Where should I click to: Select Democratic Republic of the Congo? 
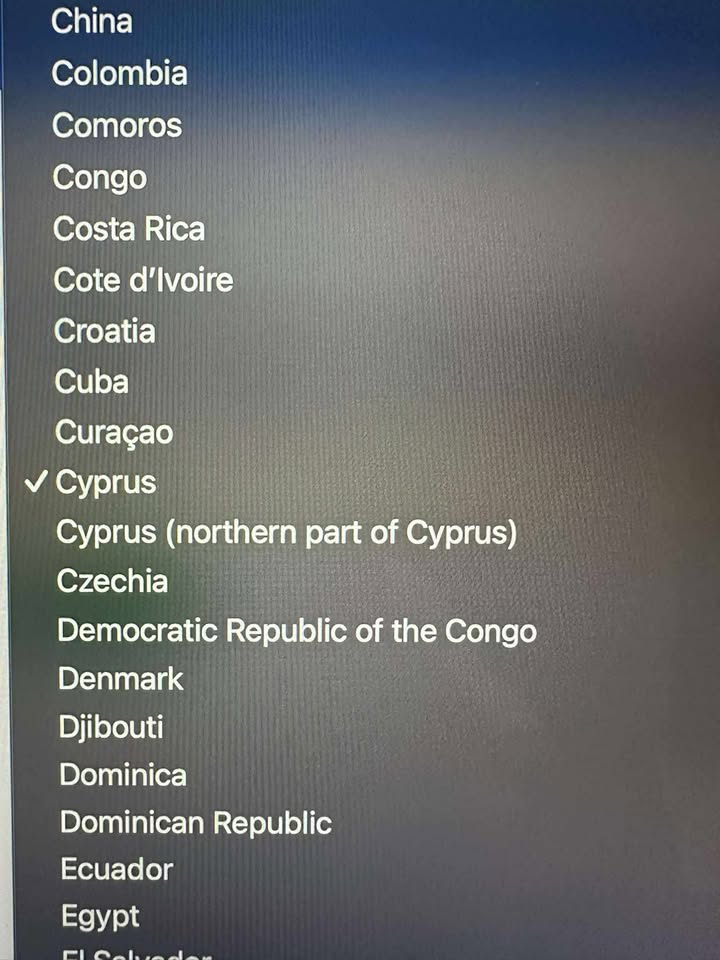297,631
